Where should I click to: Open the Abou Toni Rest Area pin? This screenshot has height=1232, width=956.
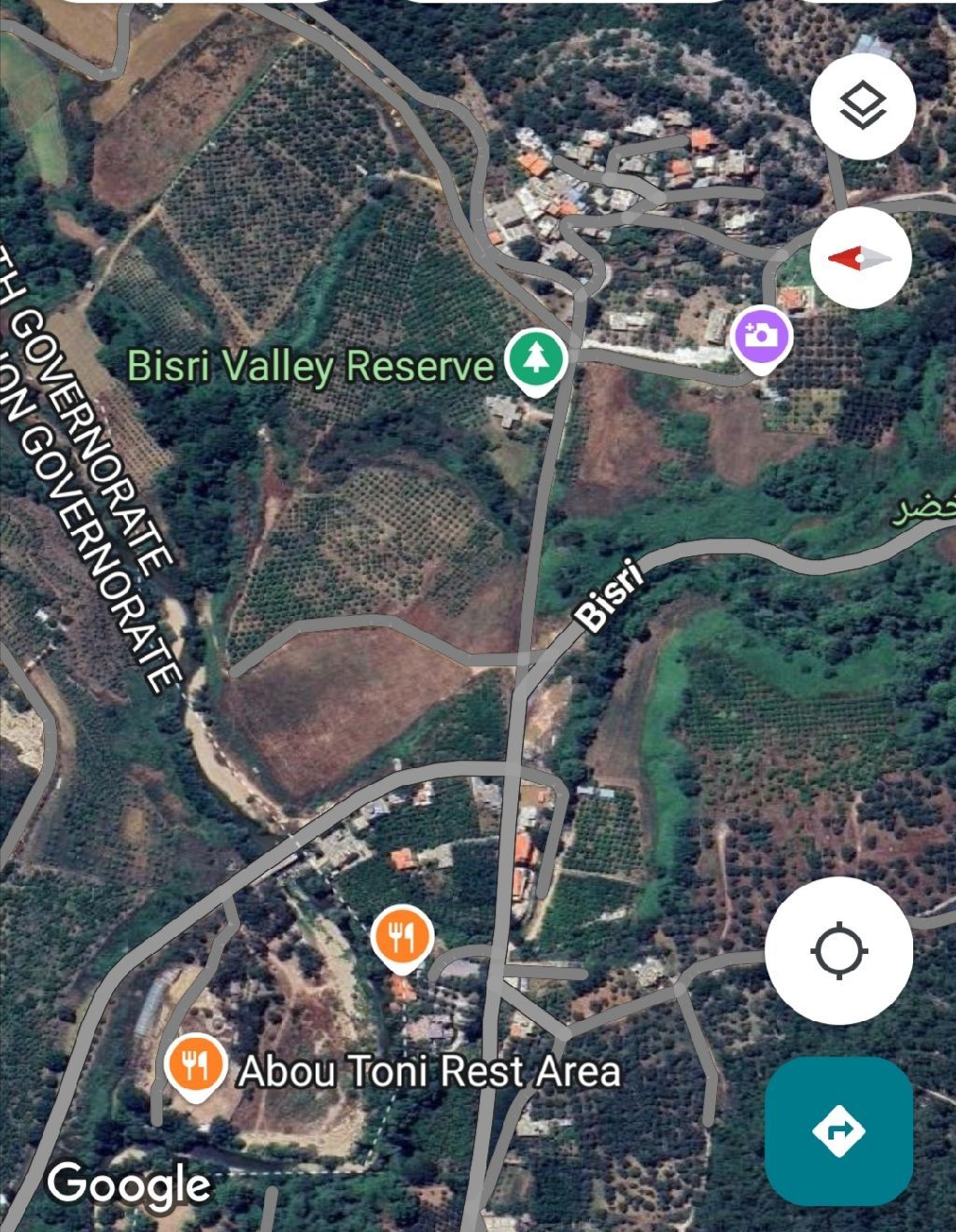pyautogui.click(x=194, y=1065)
